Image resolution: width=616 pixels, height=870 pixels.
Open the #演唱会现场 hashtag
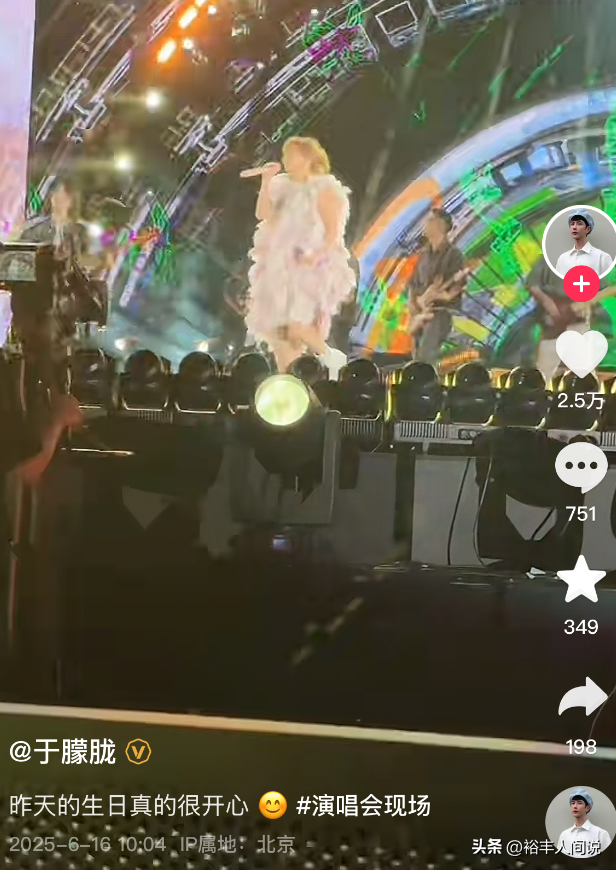363,805
